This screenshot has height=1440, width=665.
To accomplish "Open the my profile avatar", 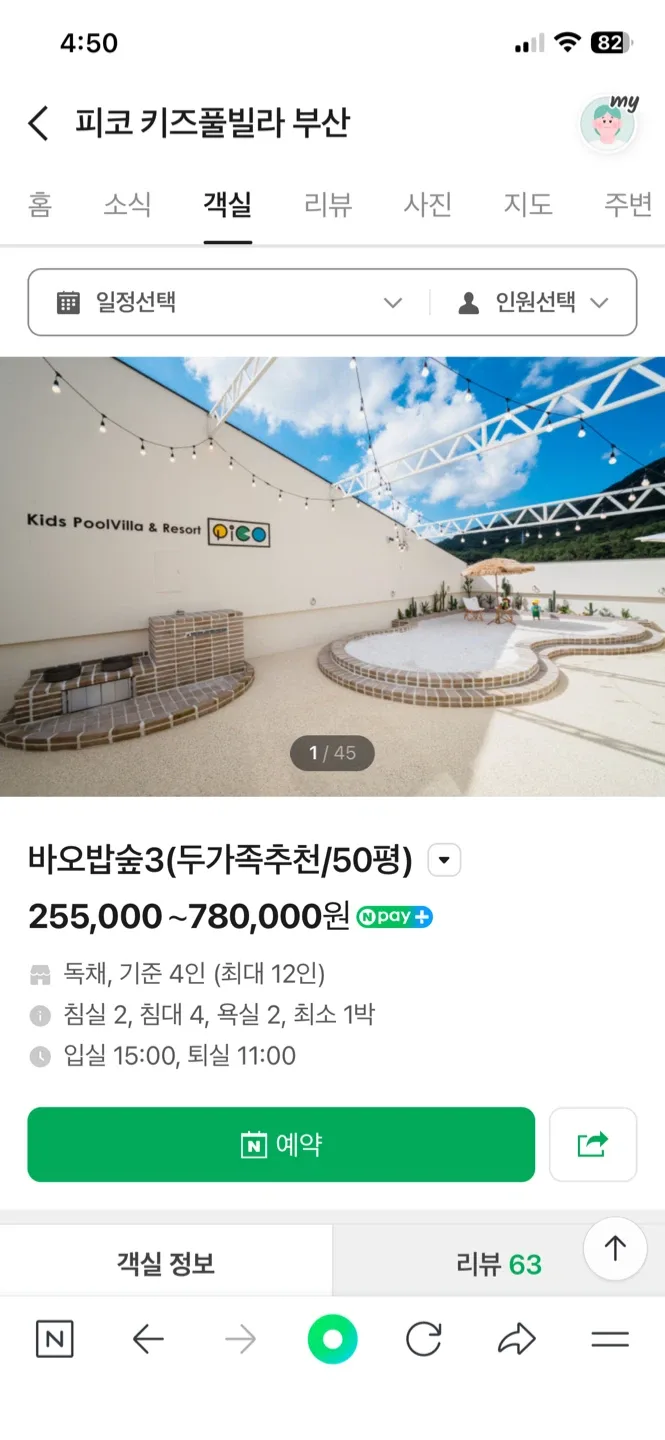I will [608, 123].
